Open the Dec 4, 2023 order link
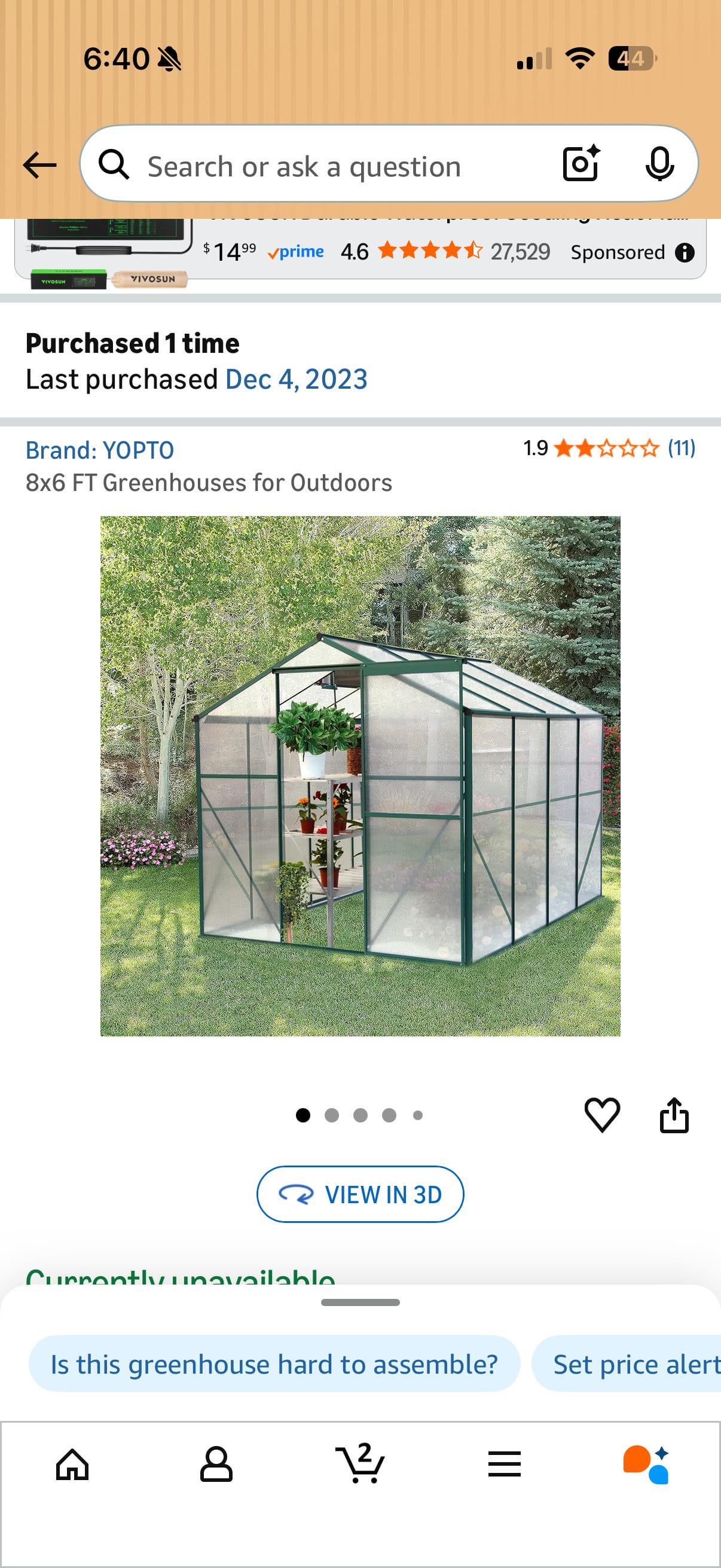The image size is (721, 1568). [x=297, y=380]
